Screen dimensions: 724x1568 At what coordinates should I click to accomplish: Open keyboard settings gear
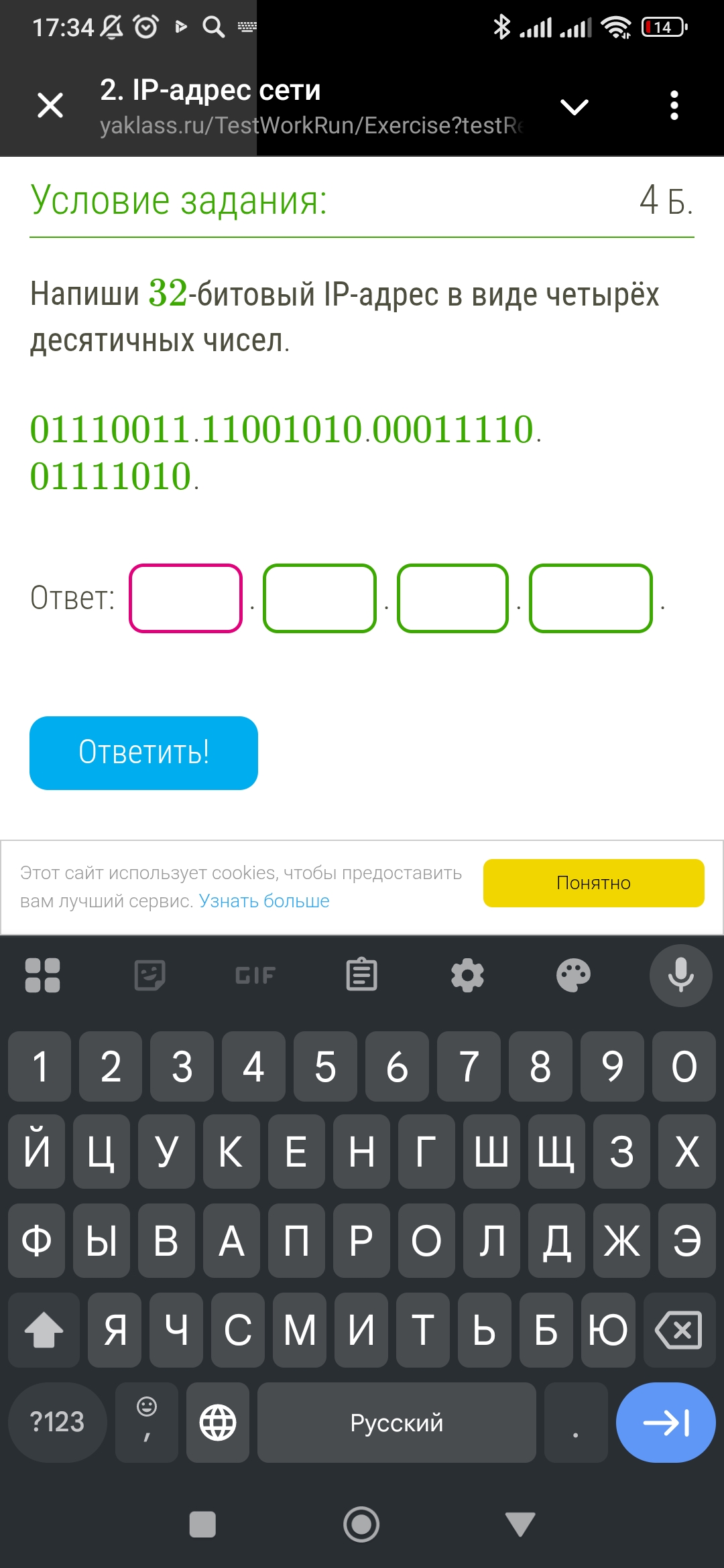(x=467, y=975)
